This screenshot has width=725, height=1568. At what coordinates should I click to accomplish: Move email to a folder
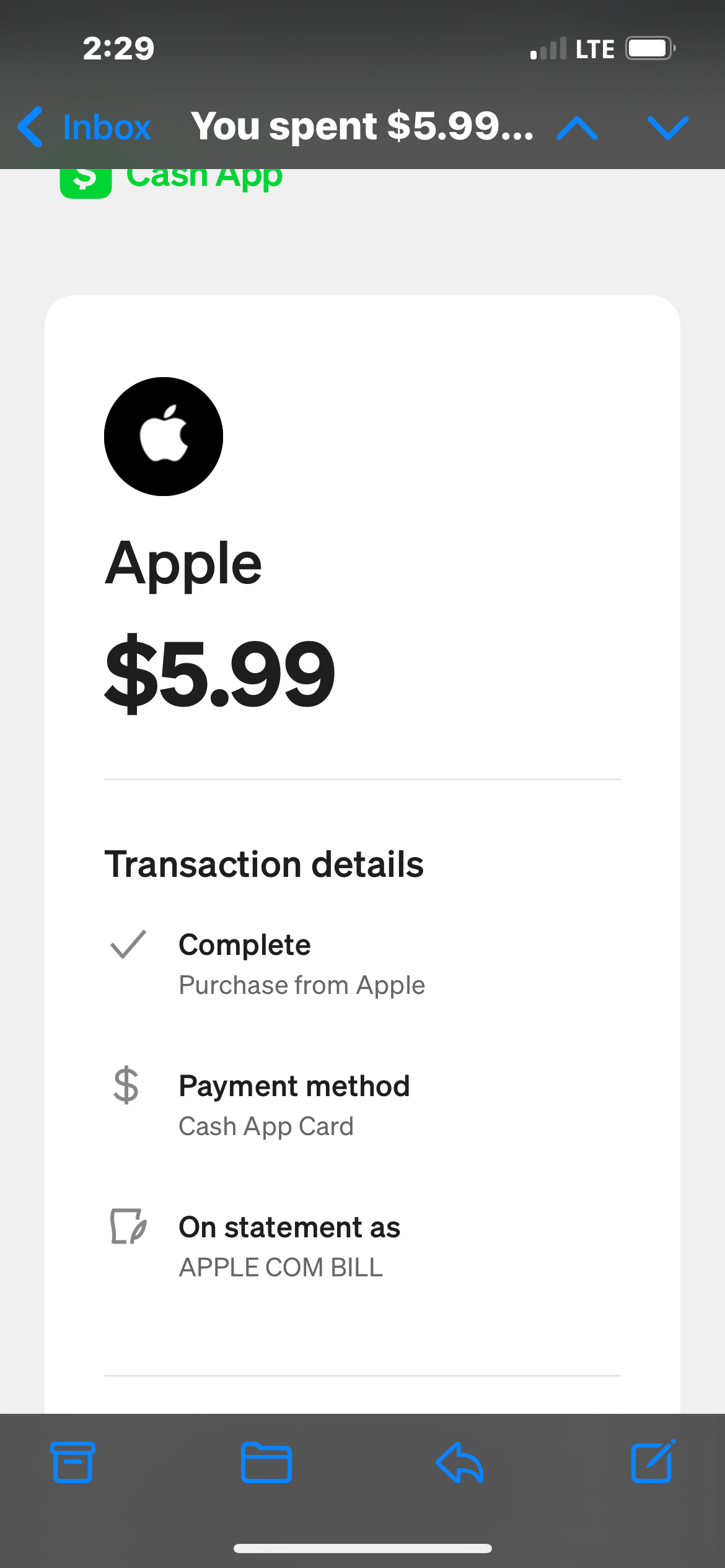(x=266, y=1462)
